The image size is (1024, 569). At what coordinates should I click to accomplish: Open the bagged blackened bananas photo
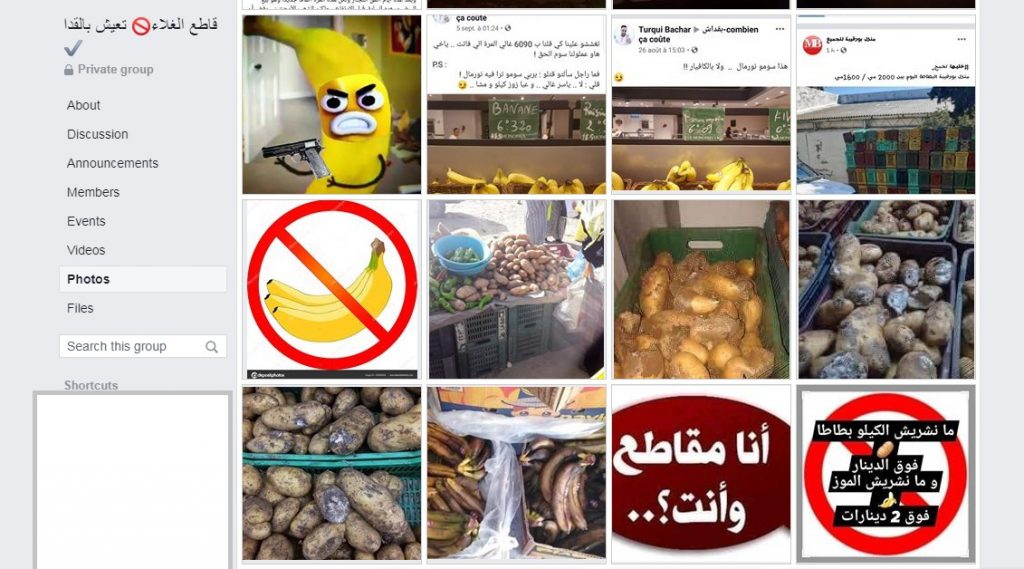pyautogui.click(x=516, y=473)
